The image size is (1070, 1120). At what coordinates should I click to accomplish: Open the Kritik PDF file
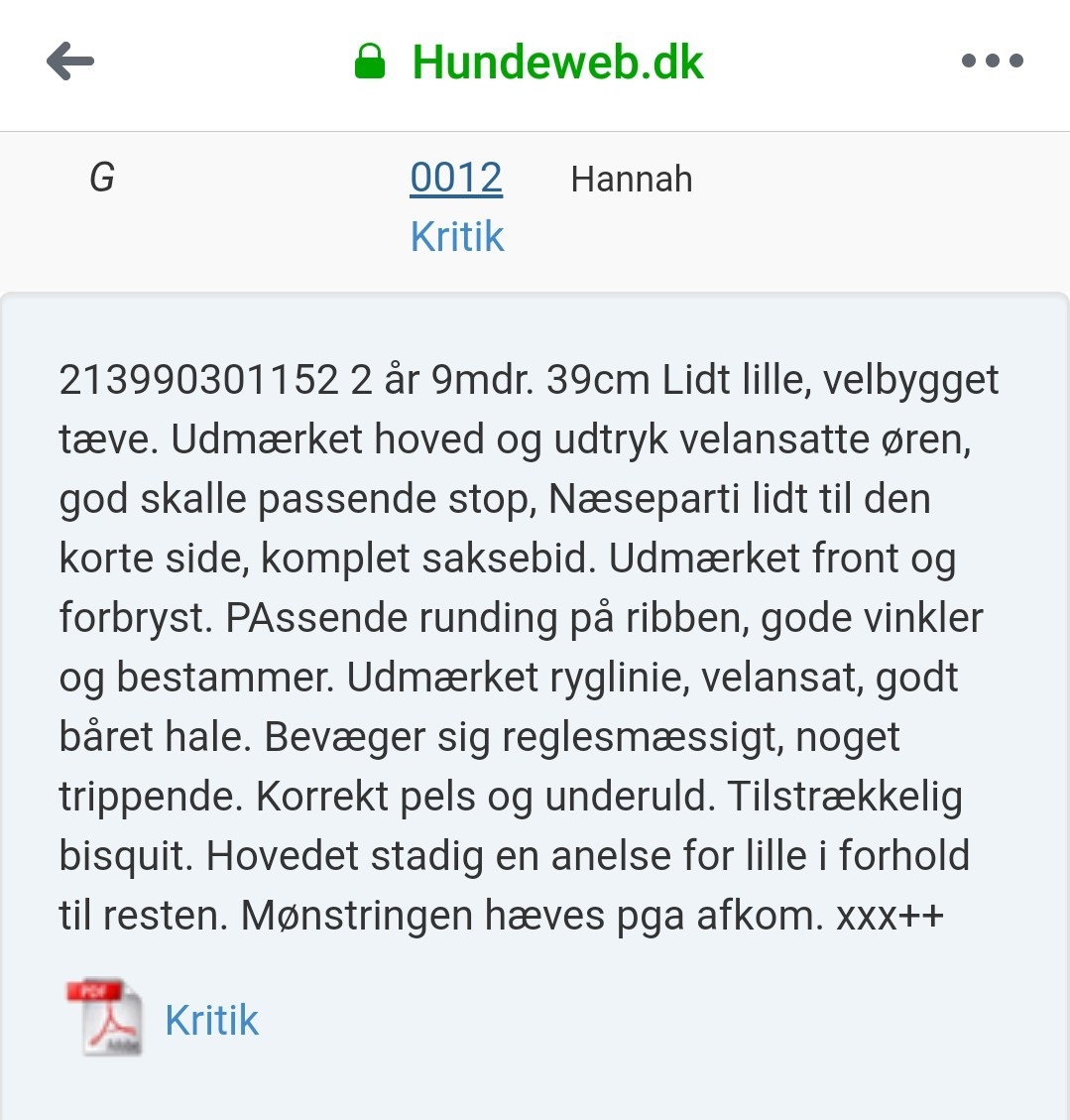tap(210, 1020)
